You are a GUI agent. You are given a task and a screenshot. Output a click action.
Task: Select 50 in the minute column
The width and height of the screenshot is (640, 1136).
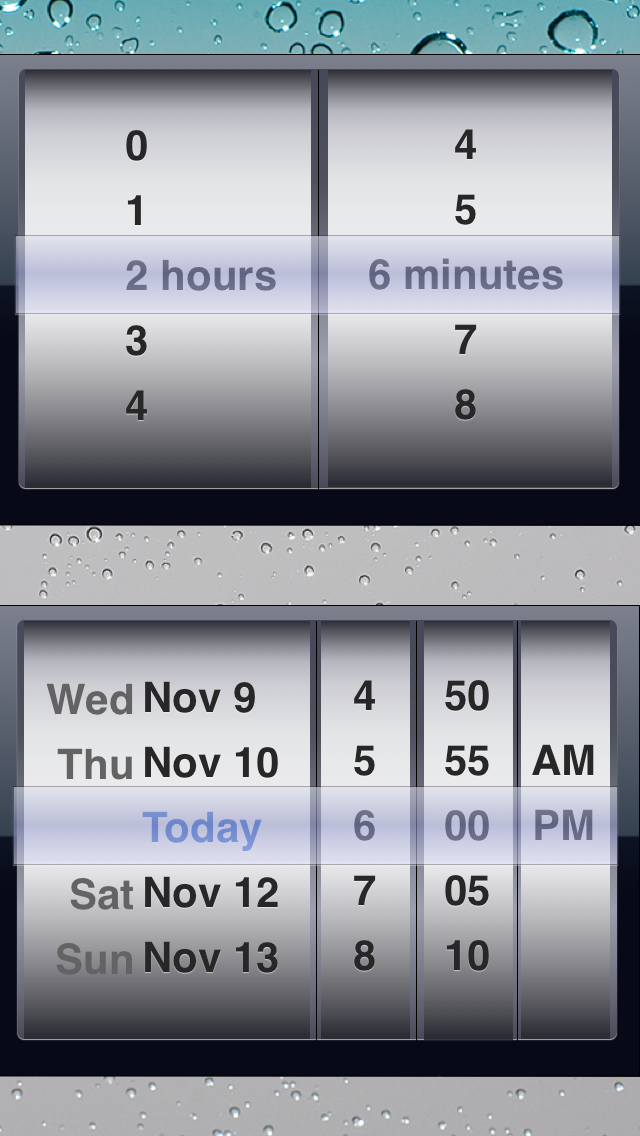467,697
